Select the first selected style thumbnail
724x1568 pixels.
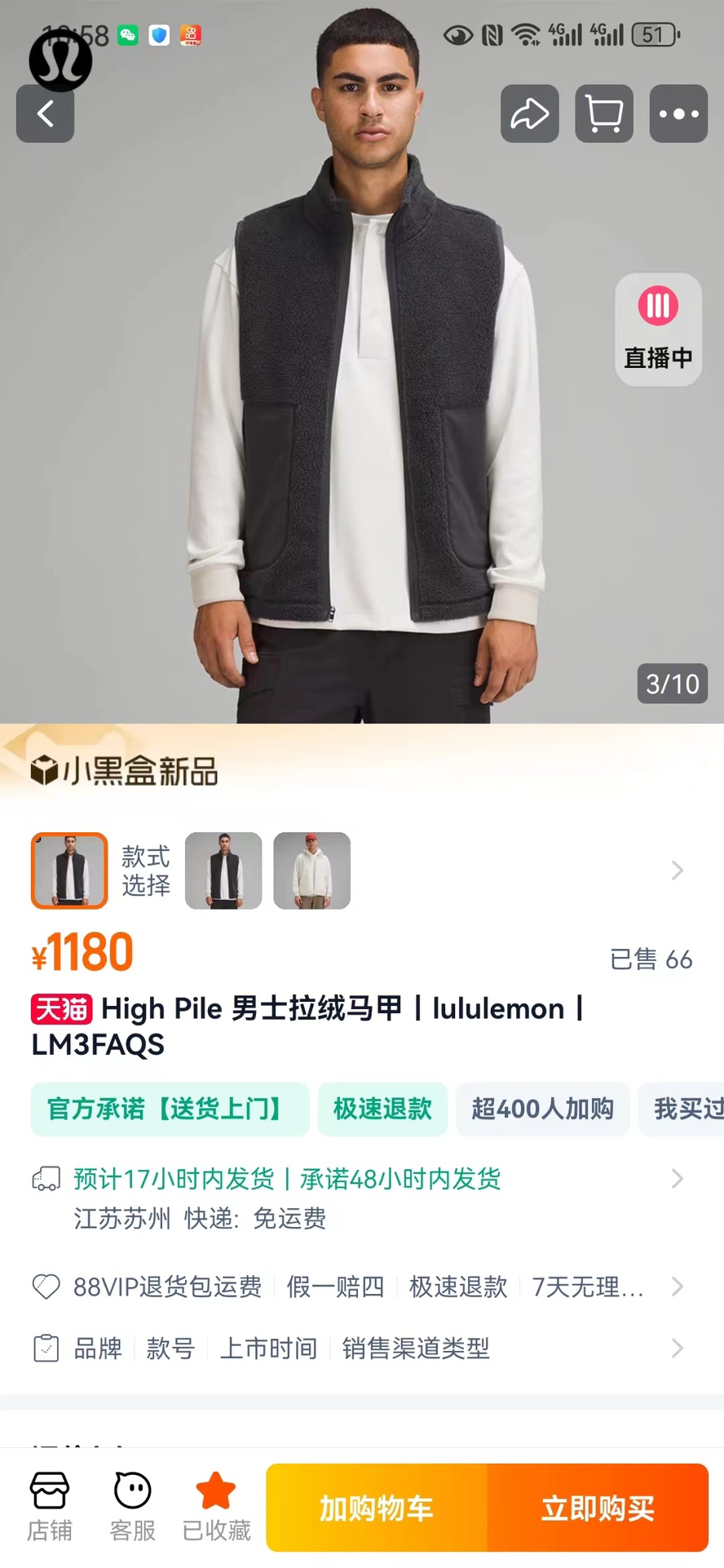(69, 870)
